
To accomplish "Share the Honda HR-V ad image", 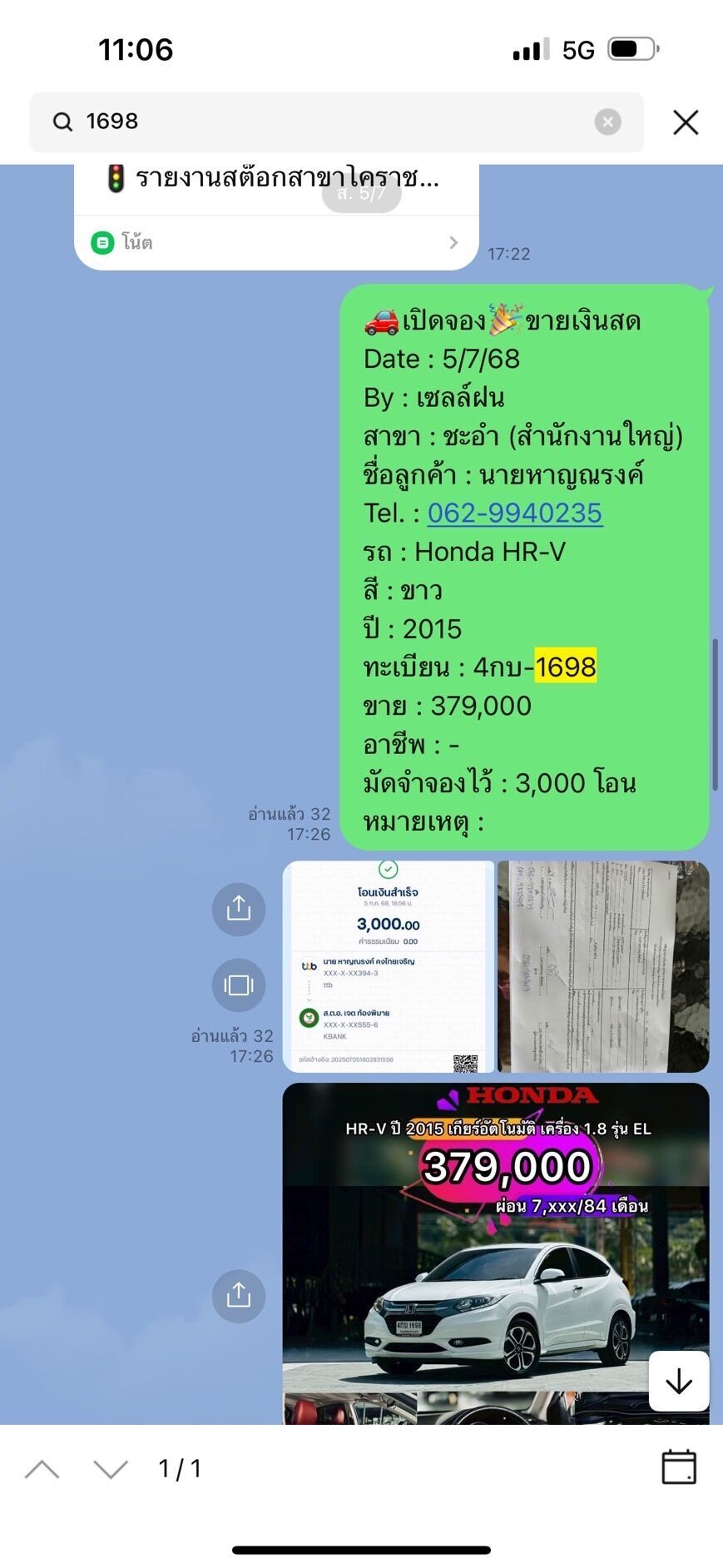I will 239,1295.
